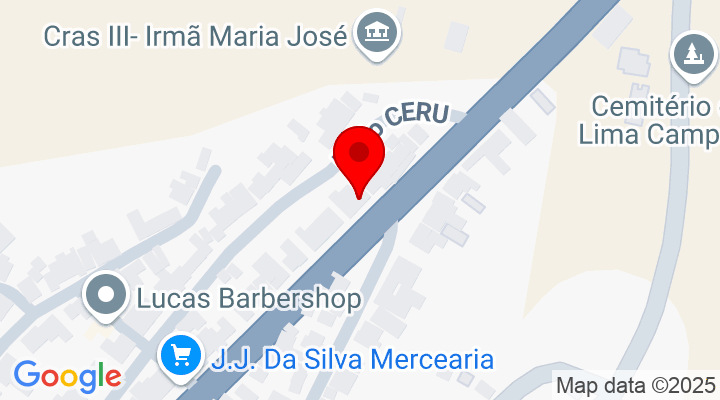Image resolution: width=720 pixels, height=400 pixels.
Task: Select J.J. Da Silva Mercearia marker
Action: click(x=181, y=356)
